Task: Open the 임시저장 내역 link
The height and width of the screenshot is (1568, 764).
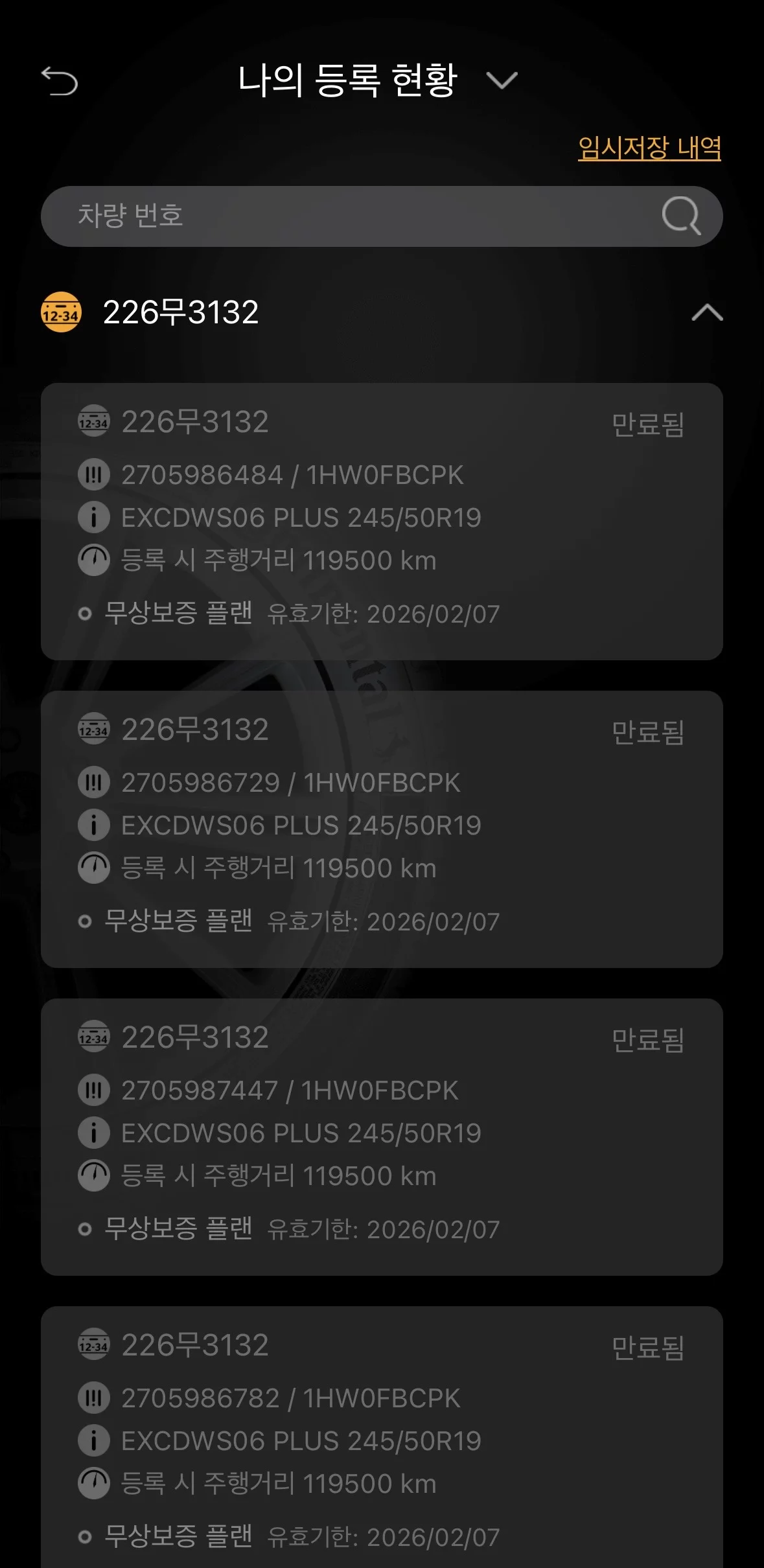Action: (649, 148)
